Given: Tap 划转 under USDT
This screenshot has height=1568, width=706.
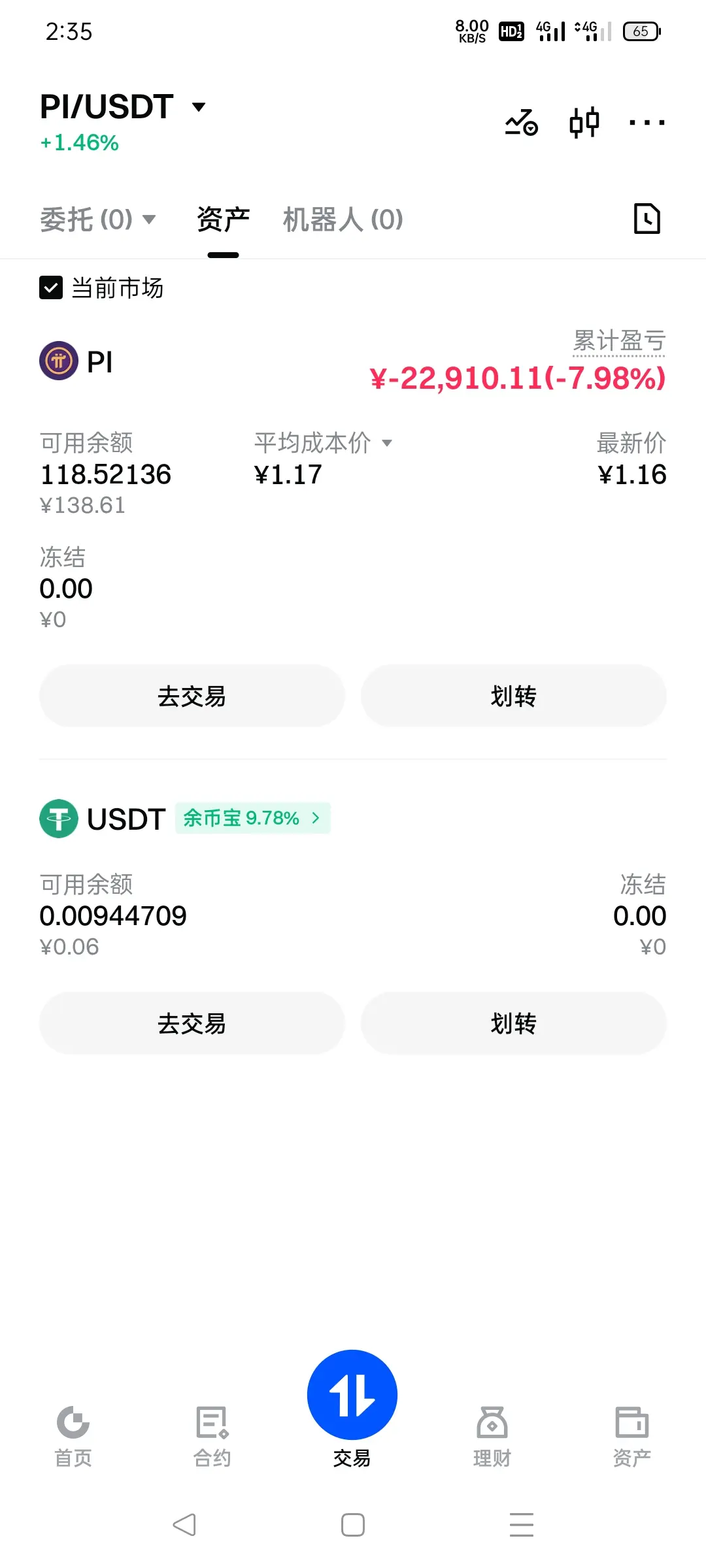Looking at the screenshot, I should tap(513, 1023).
